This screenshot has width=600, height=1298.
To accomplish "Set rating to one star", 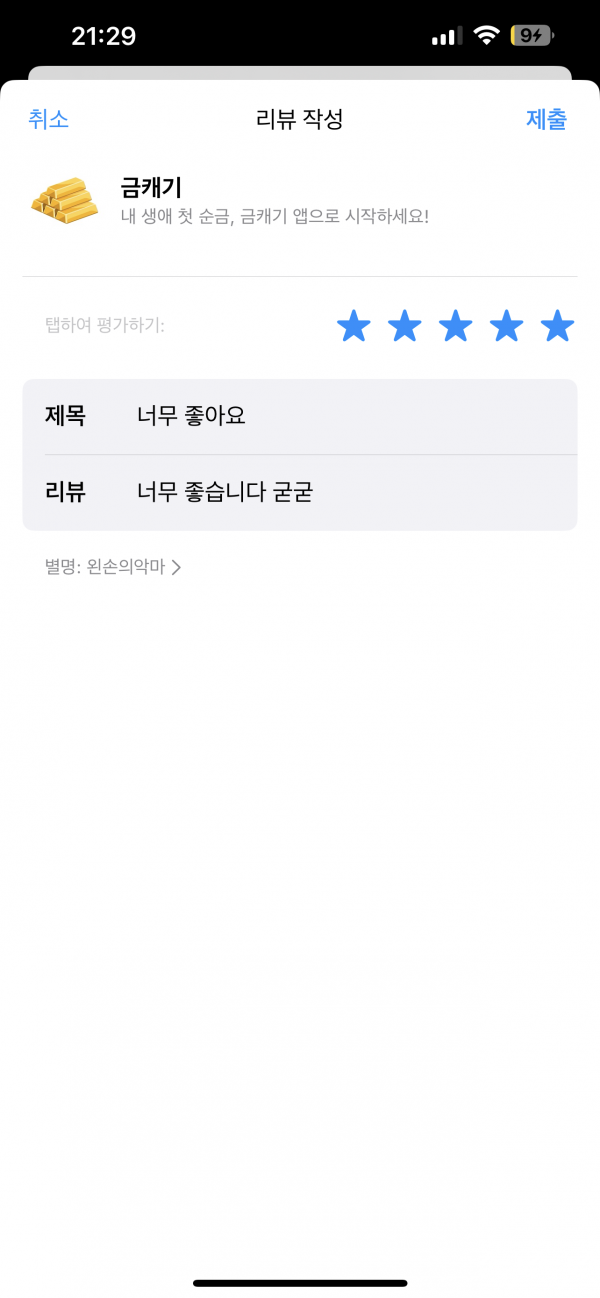I will coord(354,325).
